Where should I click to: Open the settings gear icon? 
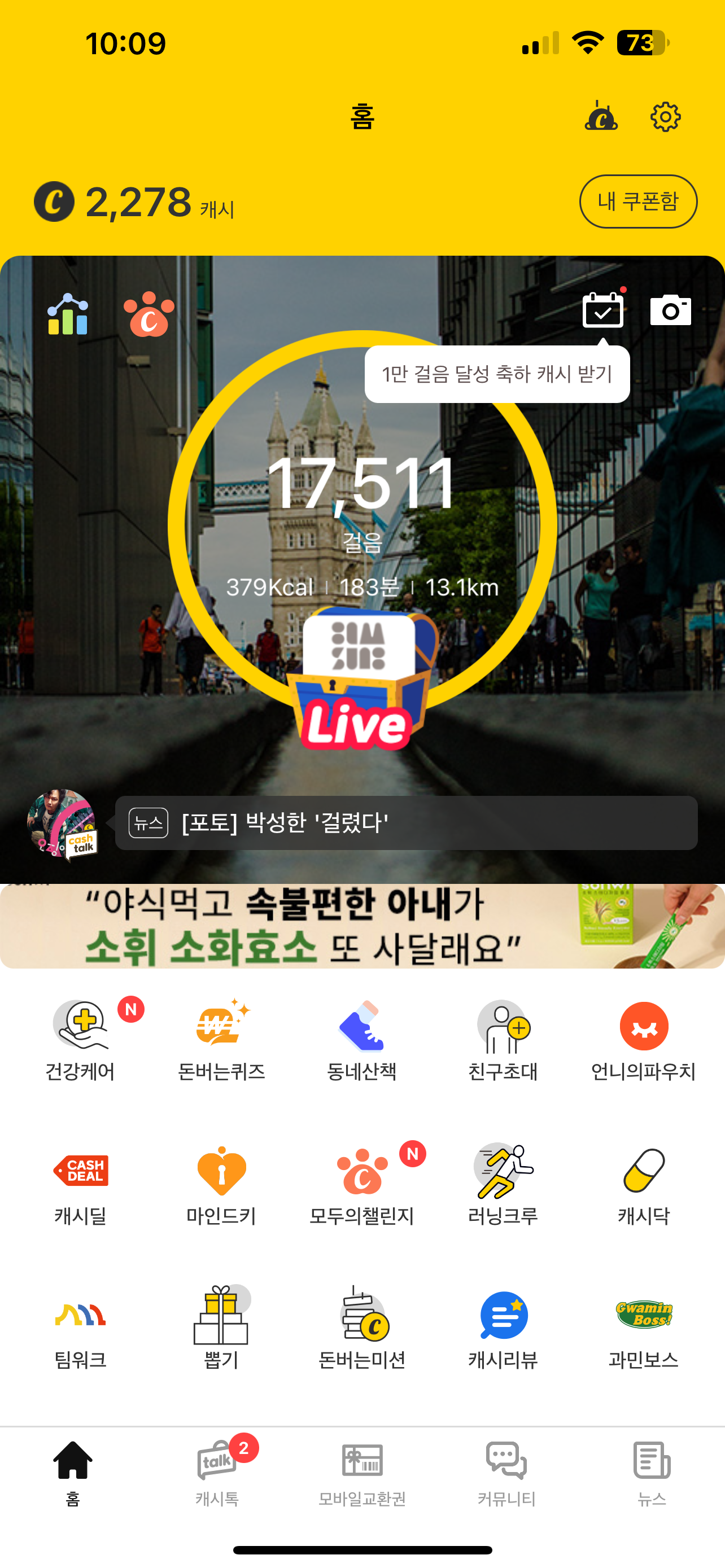[x=665, y=116]
